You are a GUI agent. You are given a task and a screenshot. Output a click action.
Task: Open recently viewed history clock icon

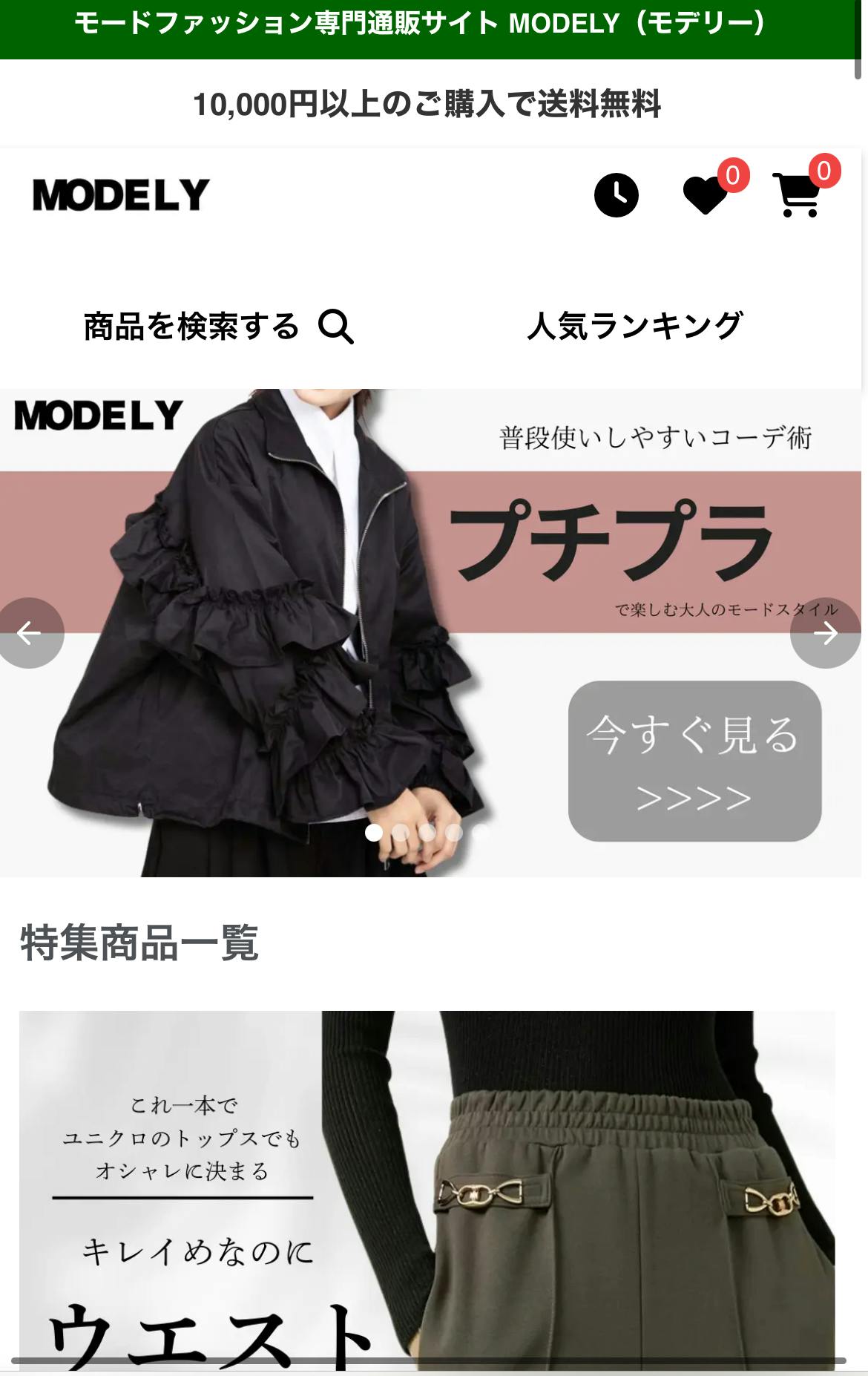[x=616, y=195]
